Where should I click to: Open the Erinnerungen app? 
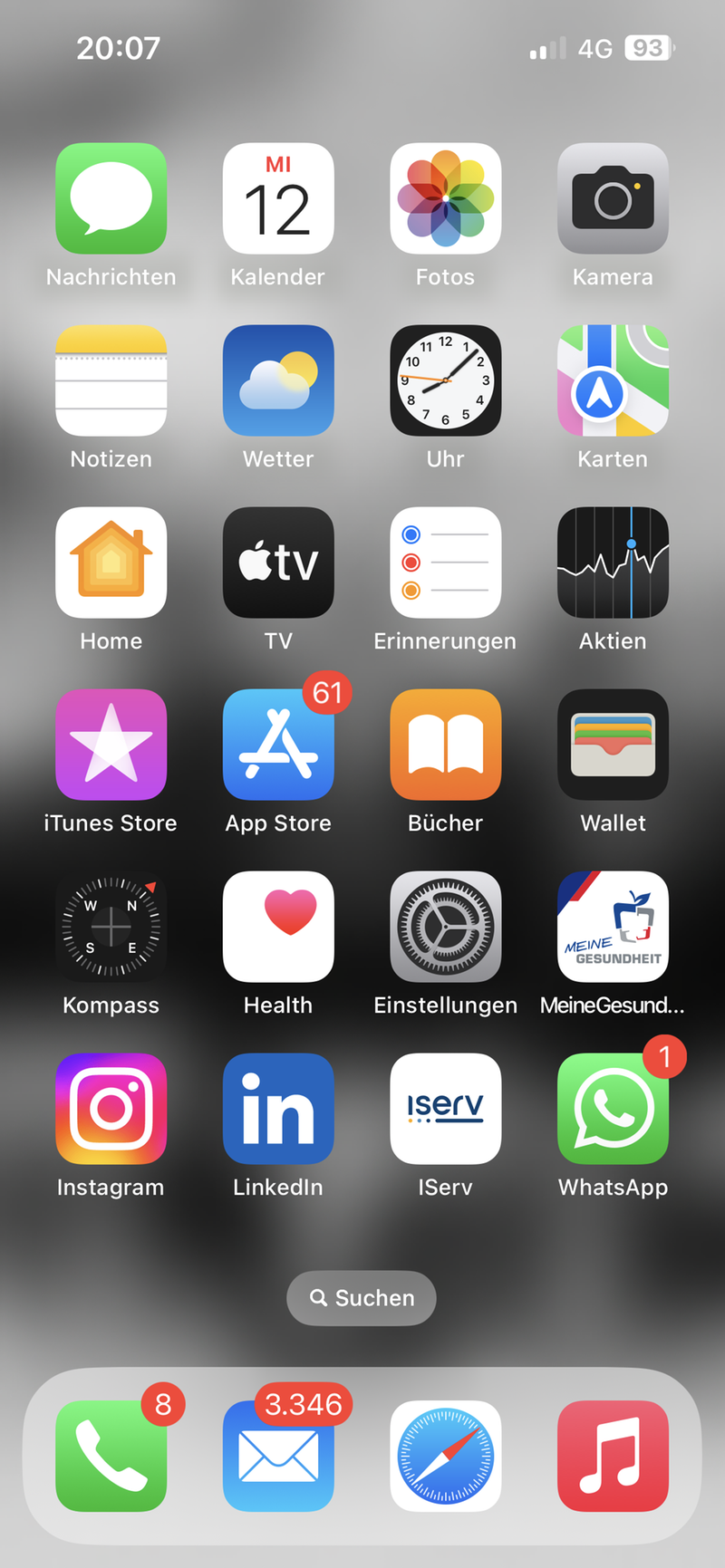coord(445,563)
